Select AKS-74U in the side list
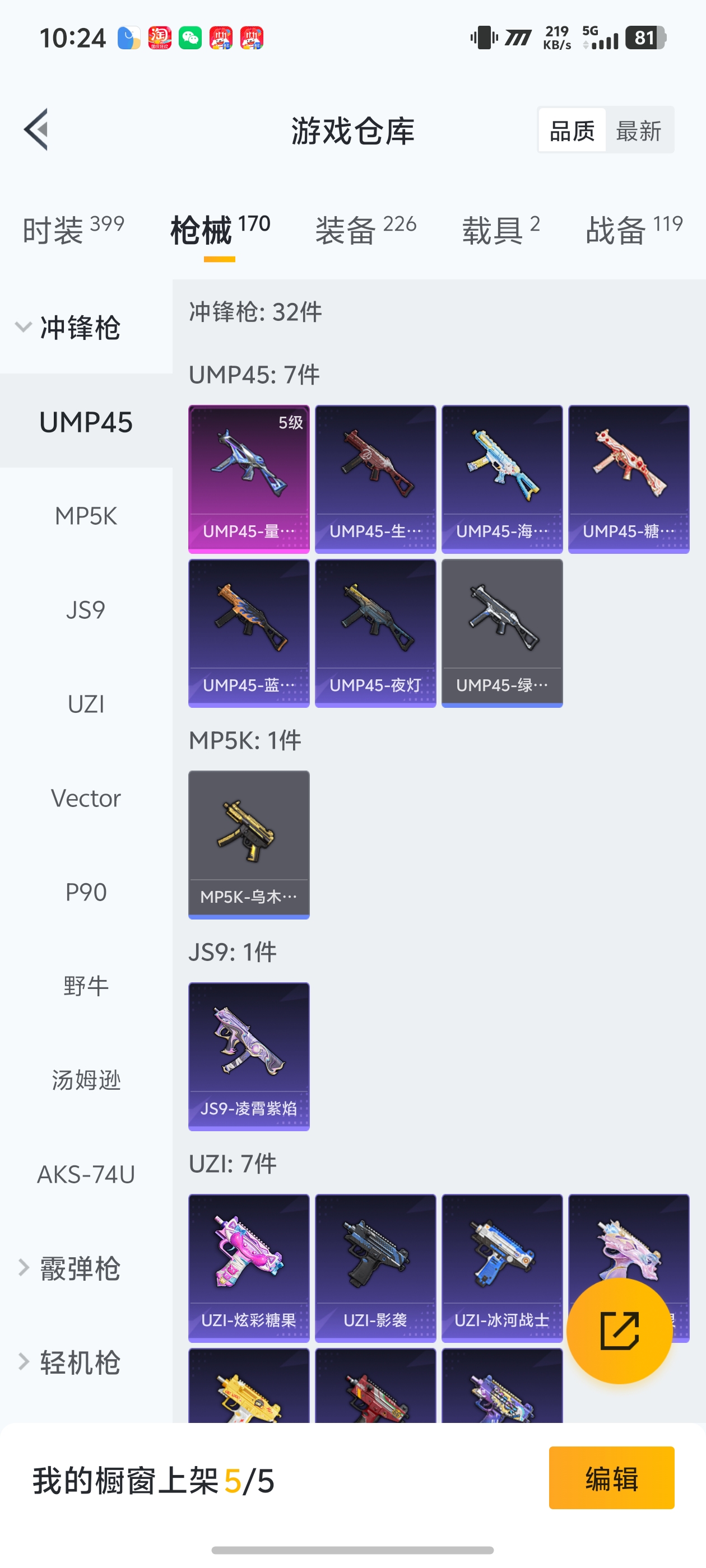 (x=86, y=1174)
